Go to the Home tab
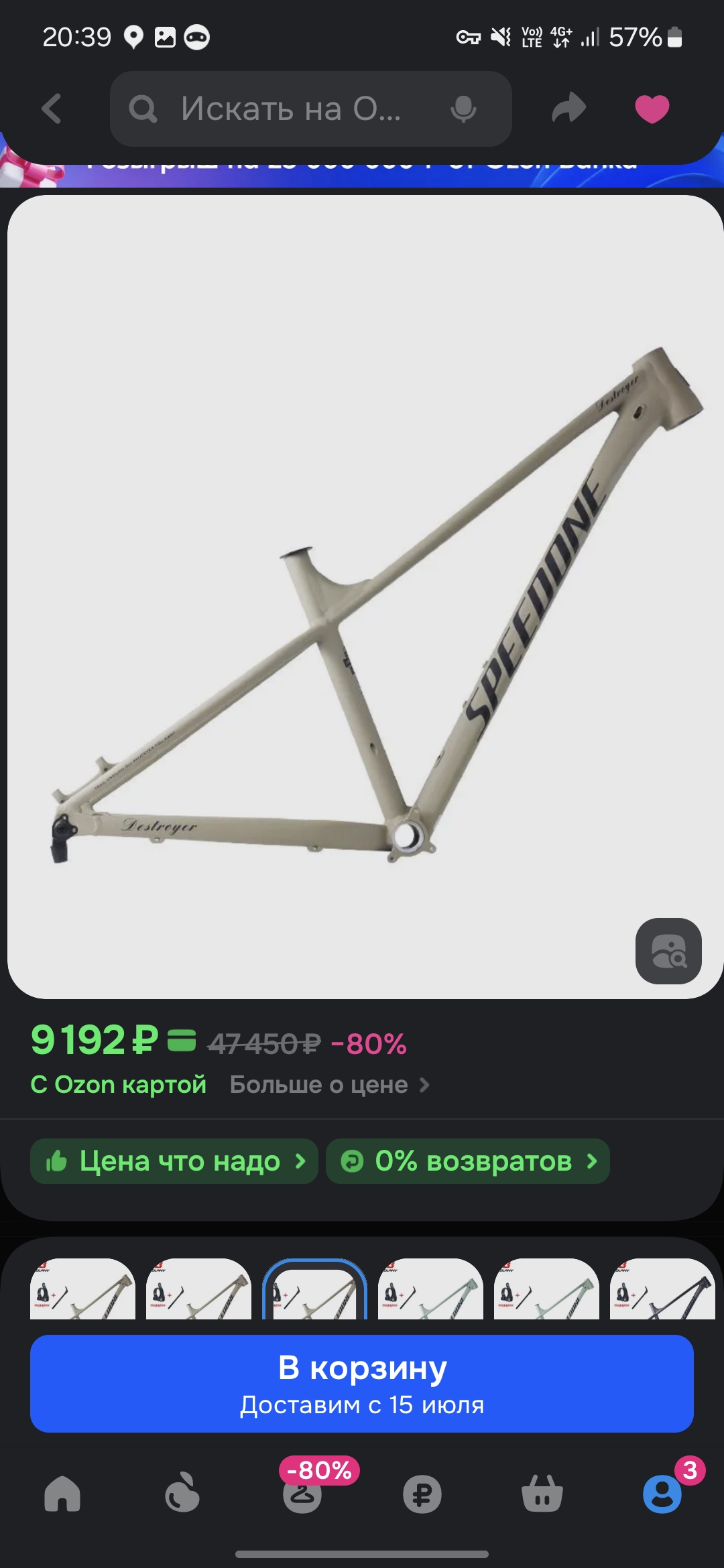The height and width of the screenshot is (1568, 724). click(x=62, y=1494)
